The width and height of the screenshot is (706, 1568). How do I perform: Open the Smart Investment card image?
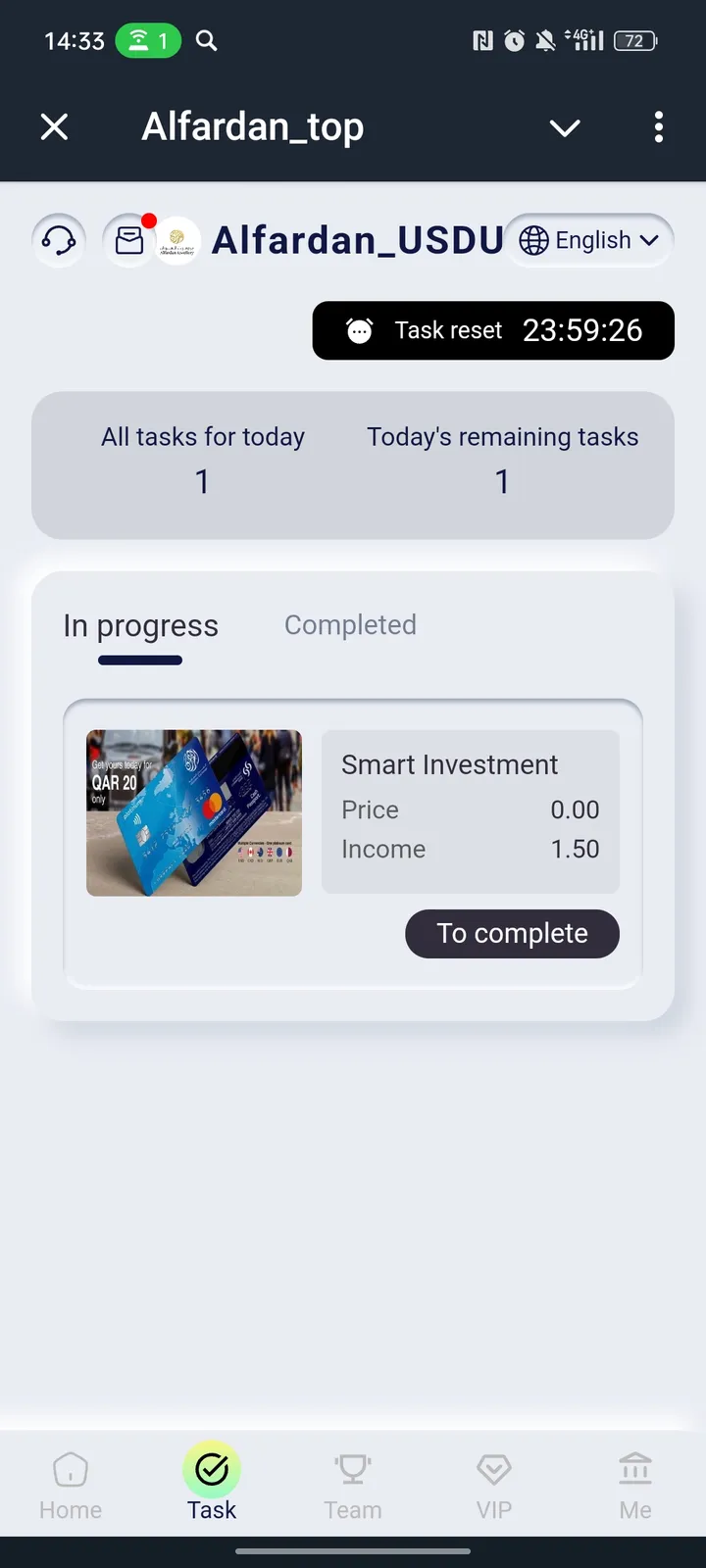click(x=194, y=812)
